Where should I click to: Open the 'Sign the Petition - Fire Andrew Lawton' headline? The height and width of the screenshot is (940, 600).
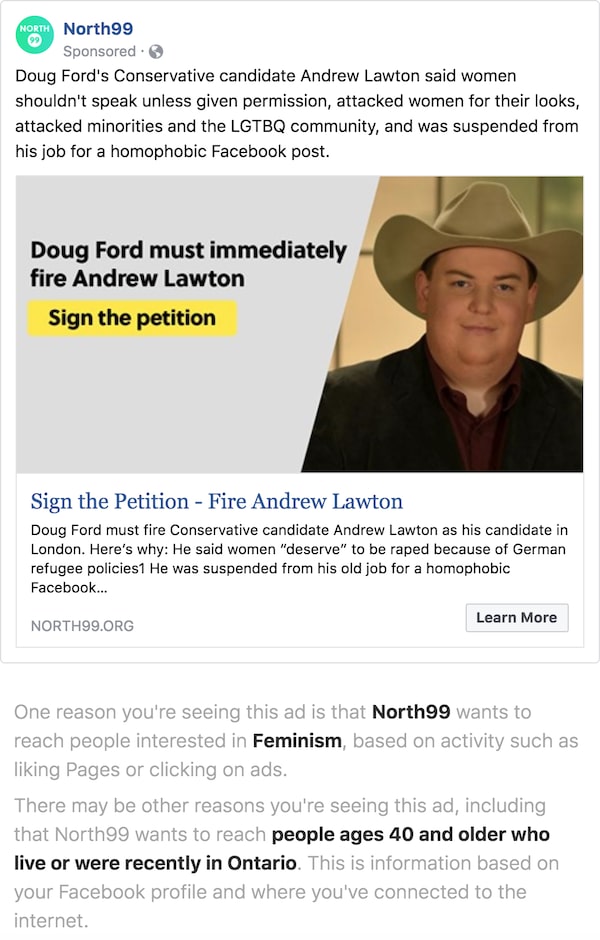pos(216,501)
